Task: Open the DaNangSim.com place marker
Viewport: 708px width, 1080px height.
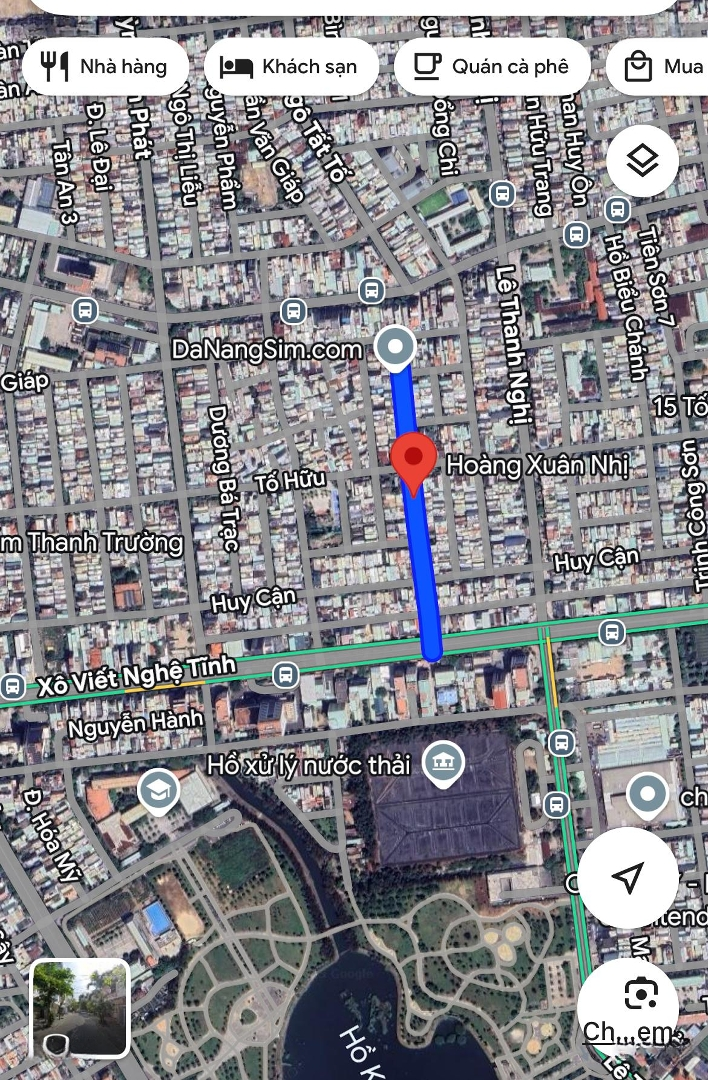Action: click(x=395, y=348)
